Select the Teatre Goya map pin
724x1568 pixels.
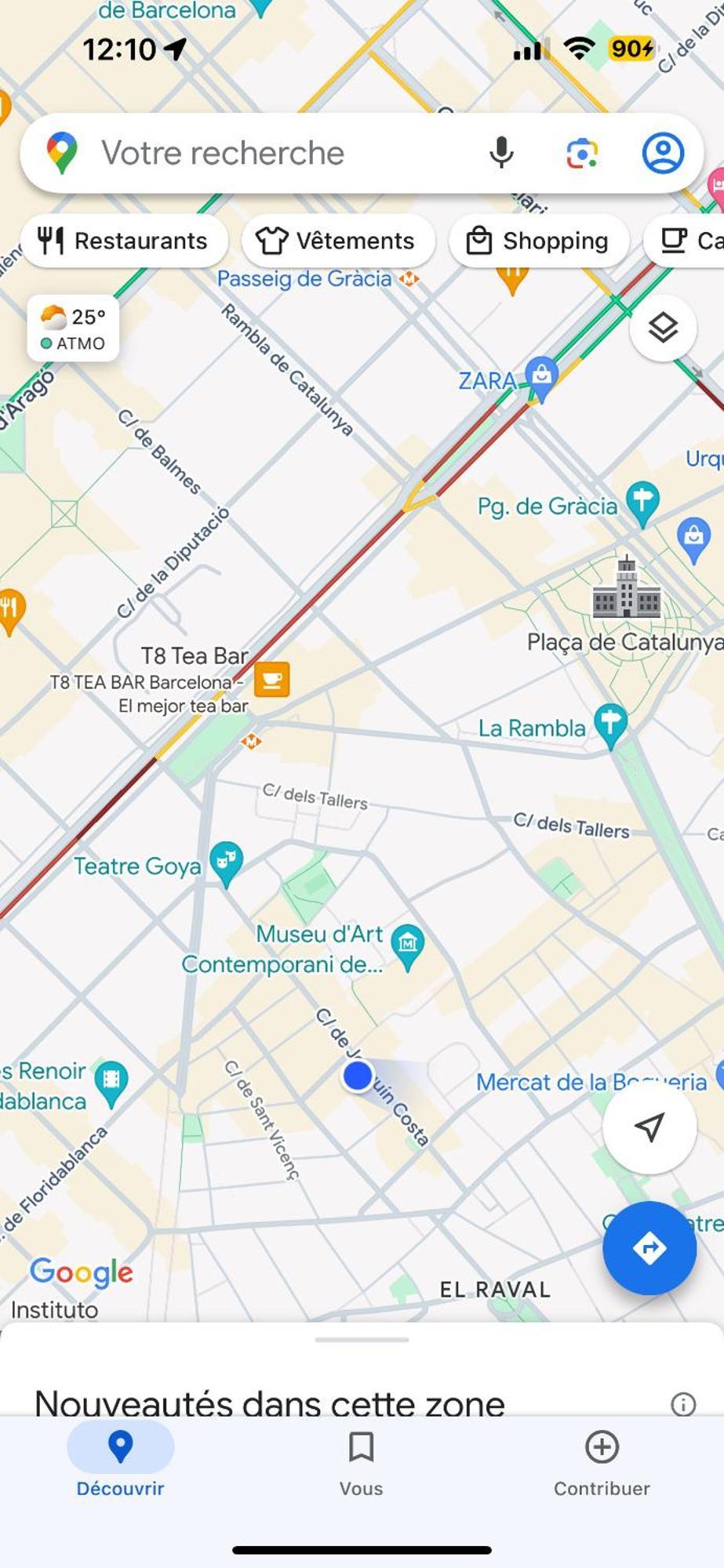(226, 862)
